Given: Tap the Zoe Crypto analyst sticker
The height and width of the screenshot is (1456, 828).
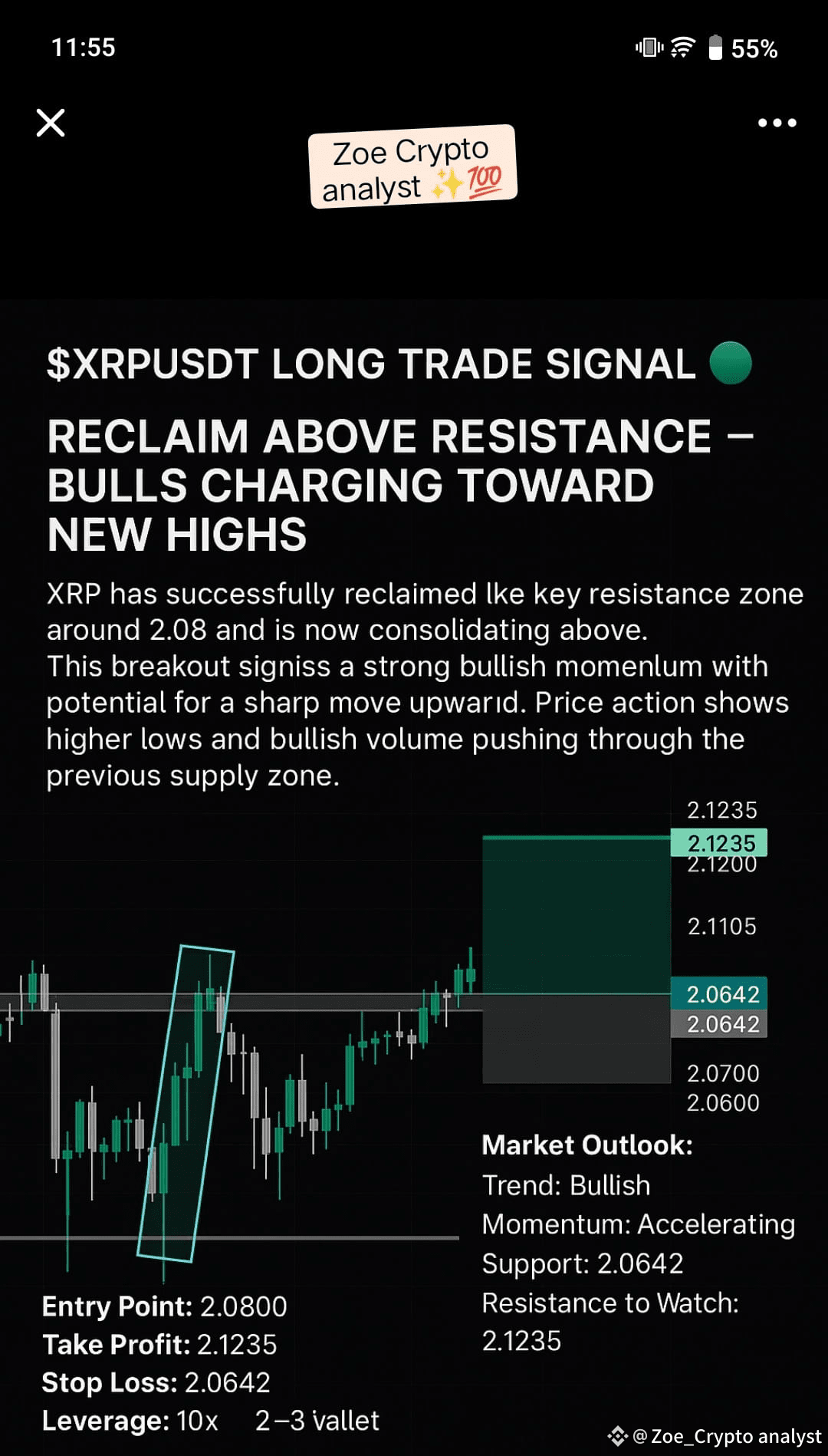Looking at the screenshot, I should coord(412,167).
